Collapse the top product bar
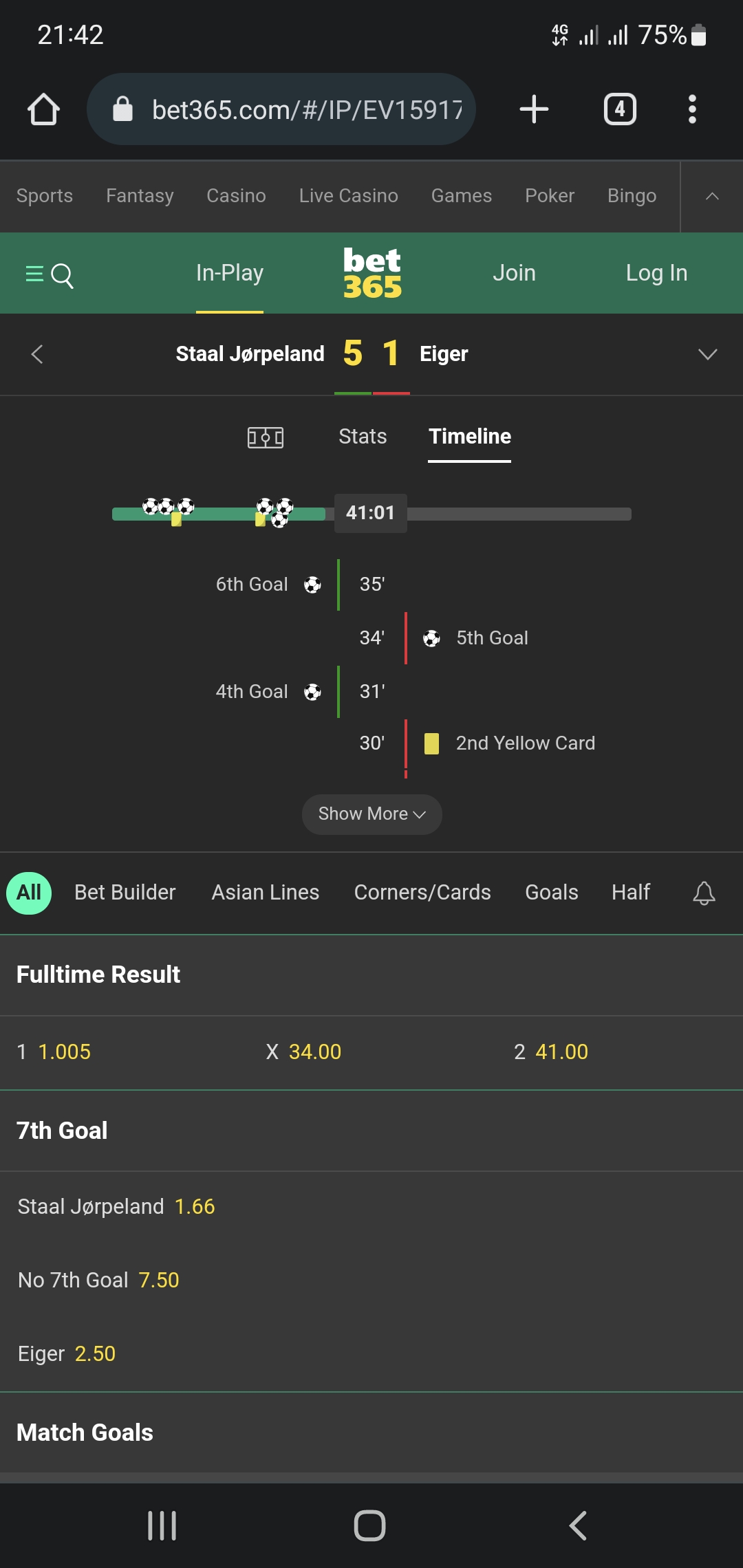 712,197
